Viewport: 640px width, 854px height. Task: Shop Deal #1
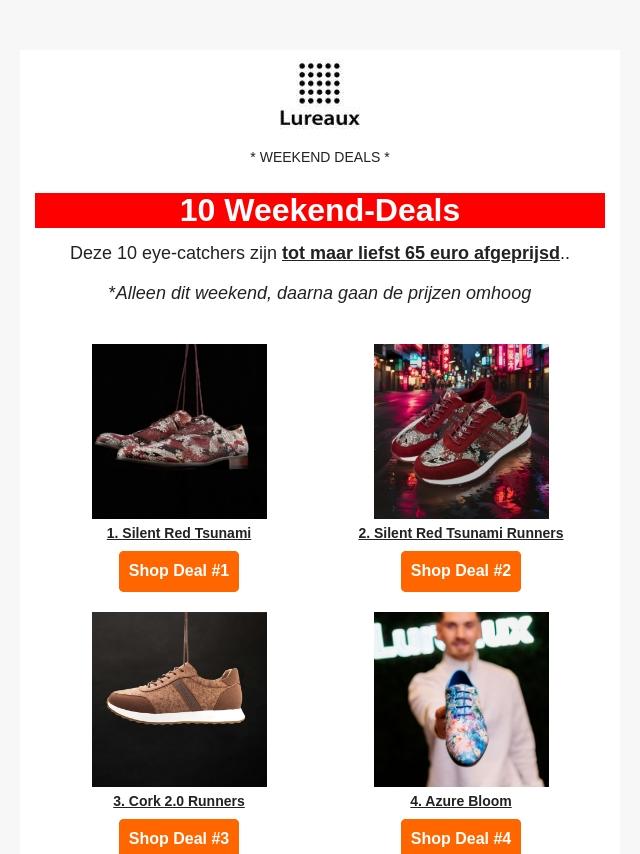(179, 571)
